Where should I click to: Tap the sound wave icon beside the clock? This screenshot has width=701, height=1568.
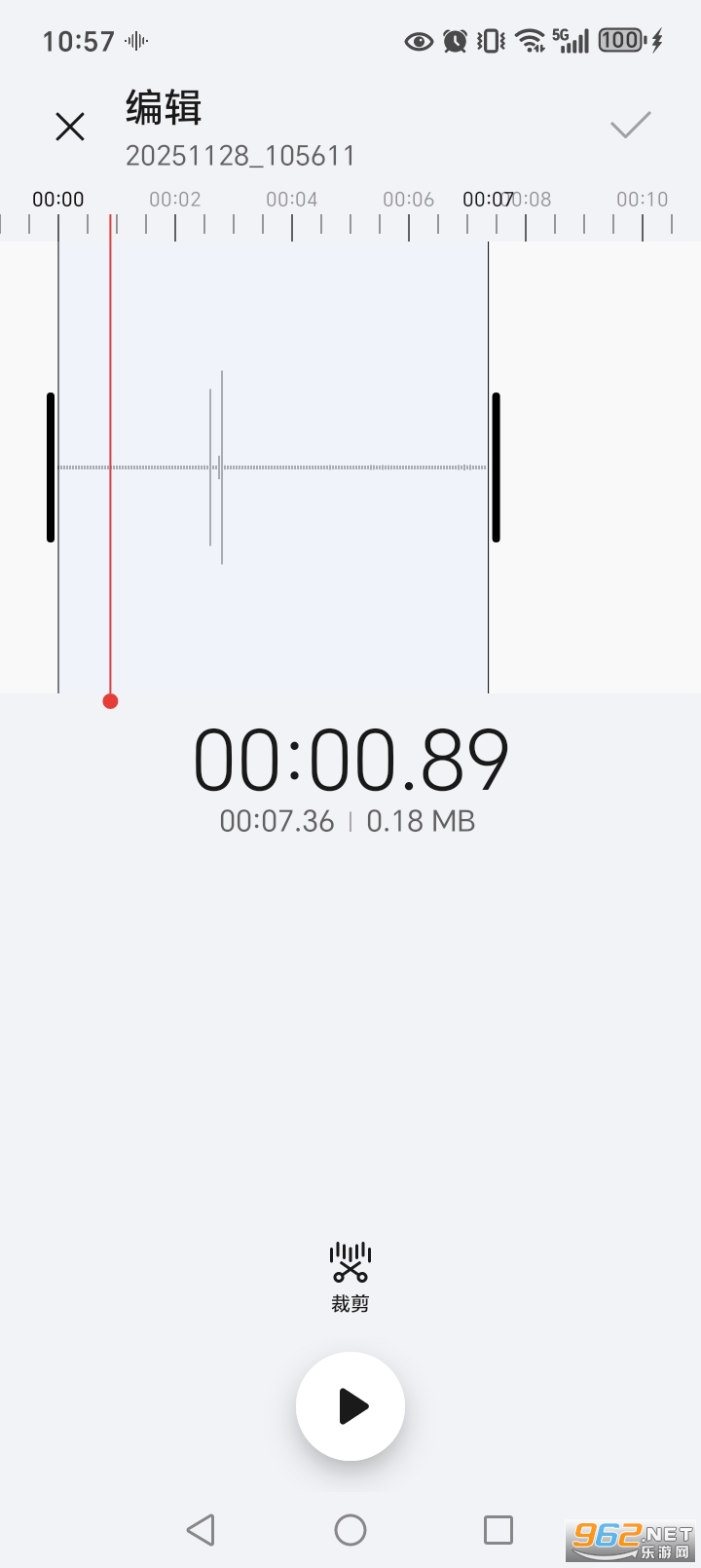click(x=136, y=41)
